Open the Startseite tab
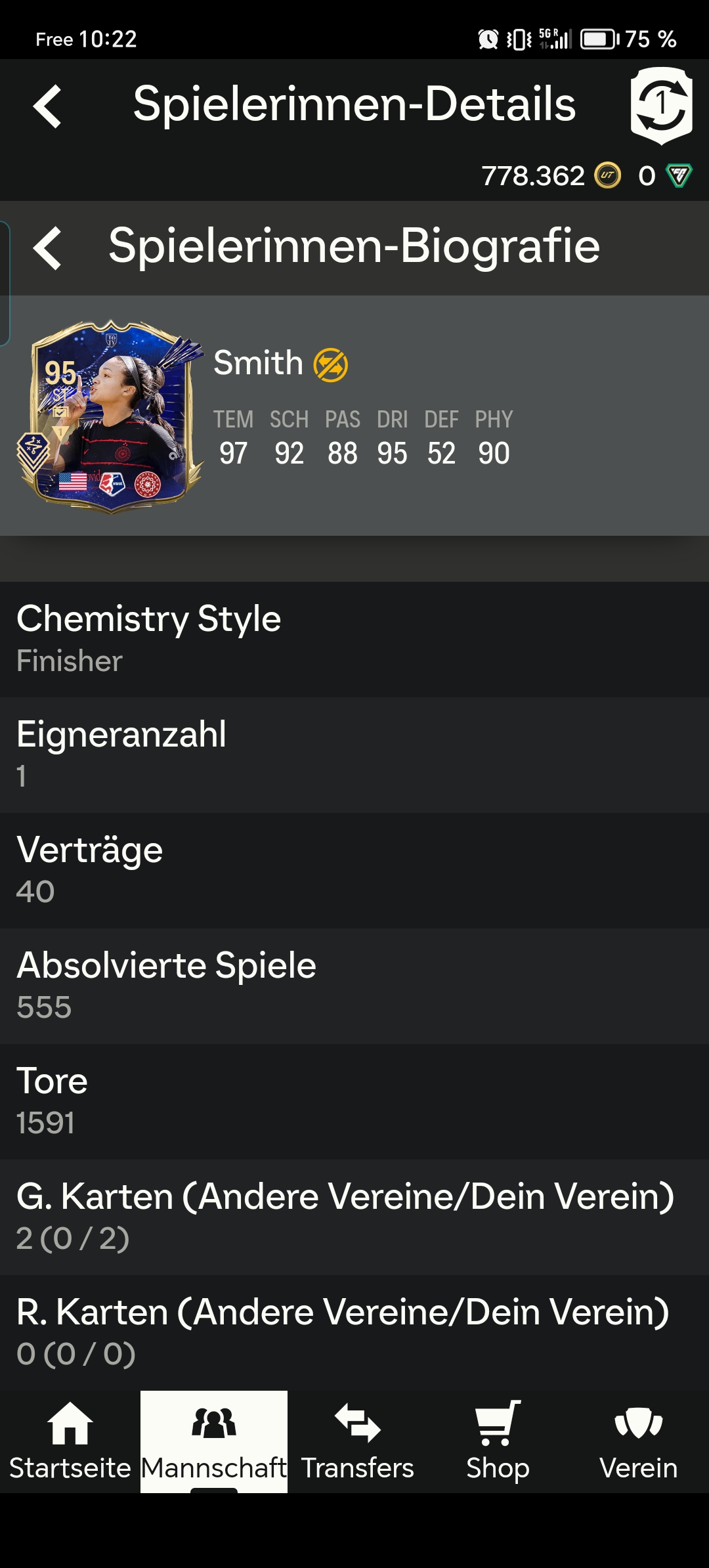 click(x=70, y=1441)
